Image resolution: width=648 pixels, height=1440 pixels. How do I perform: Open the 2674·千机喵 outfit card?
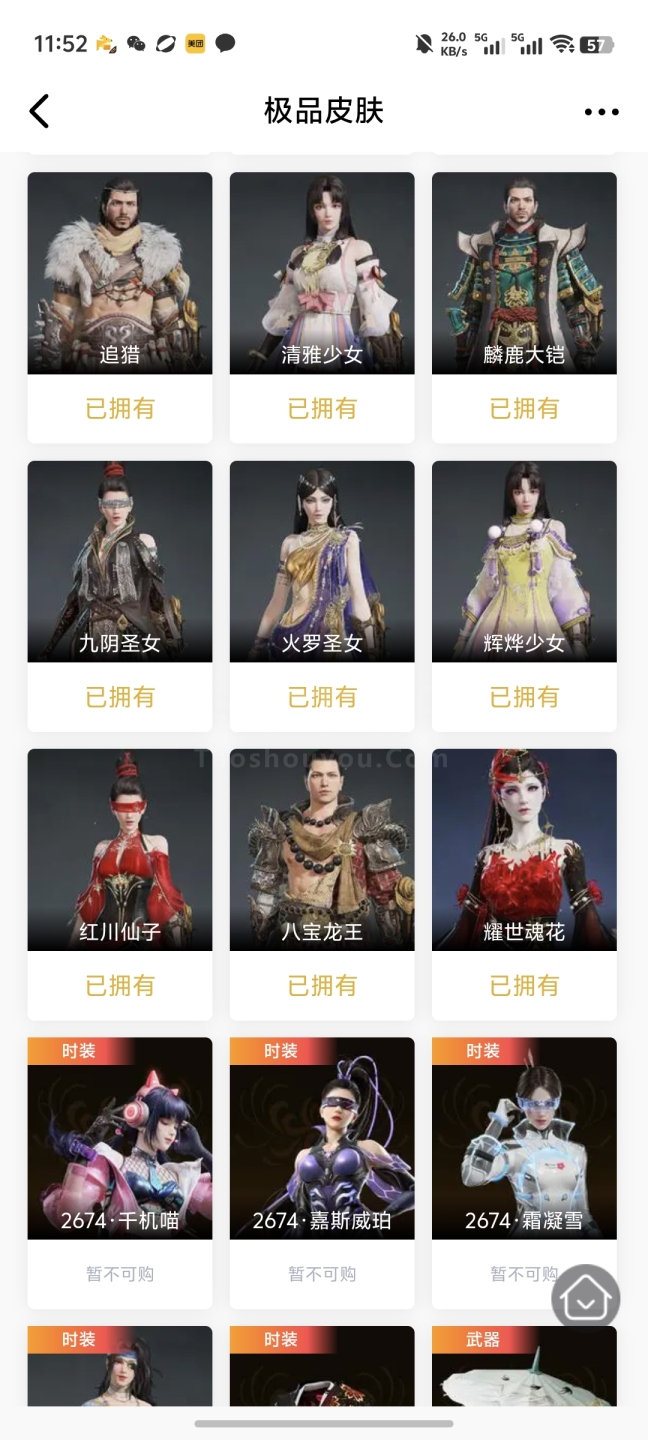click(x=120, y=1138)
